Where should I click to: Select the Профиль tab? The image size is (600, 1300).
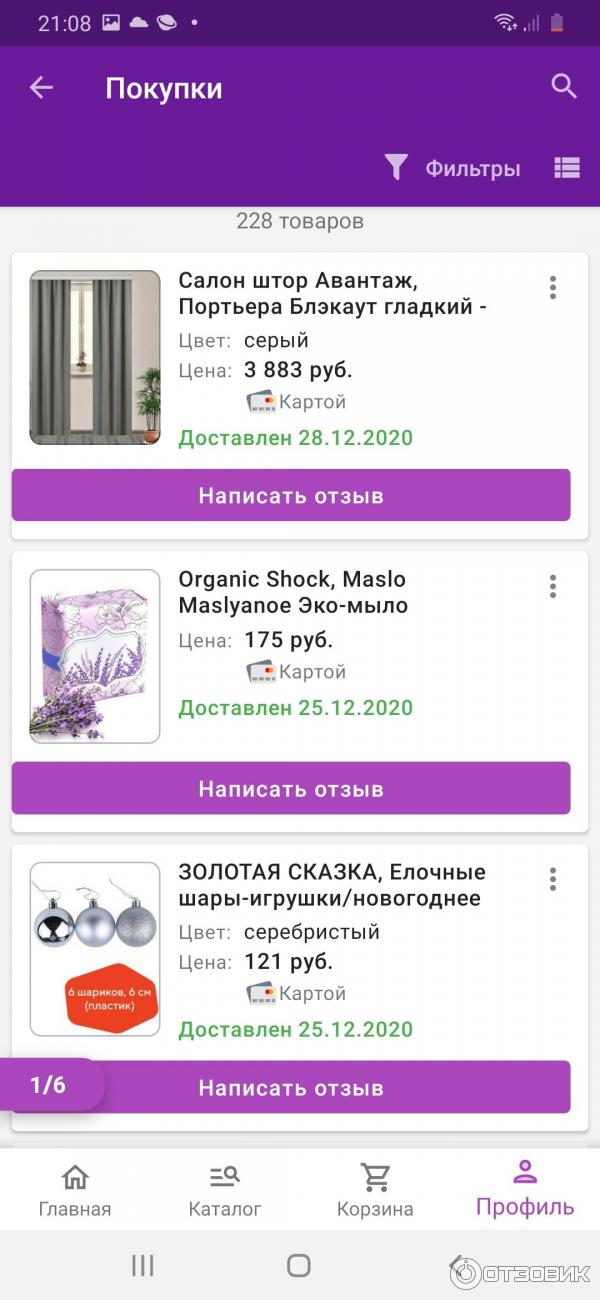pyautogui.click(x=525, y=1188)
